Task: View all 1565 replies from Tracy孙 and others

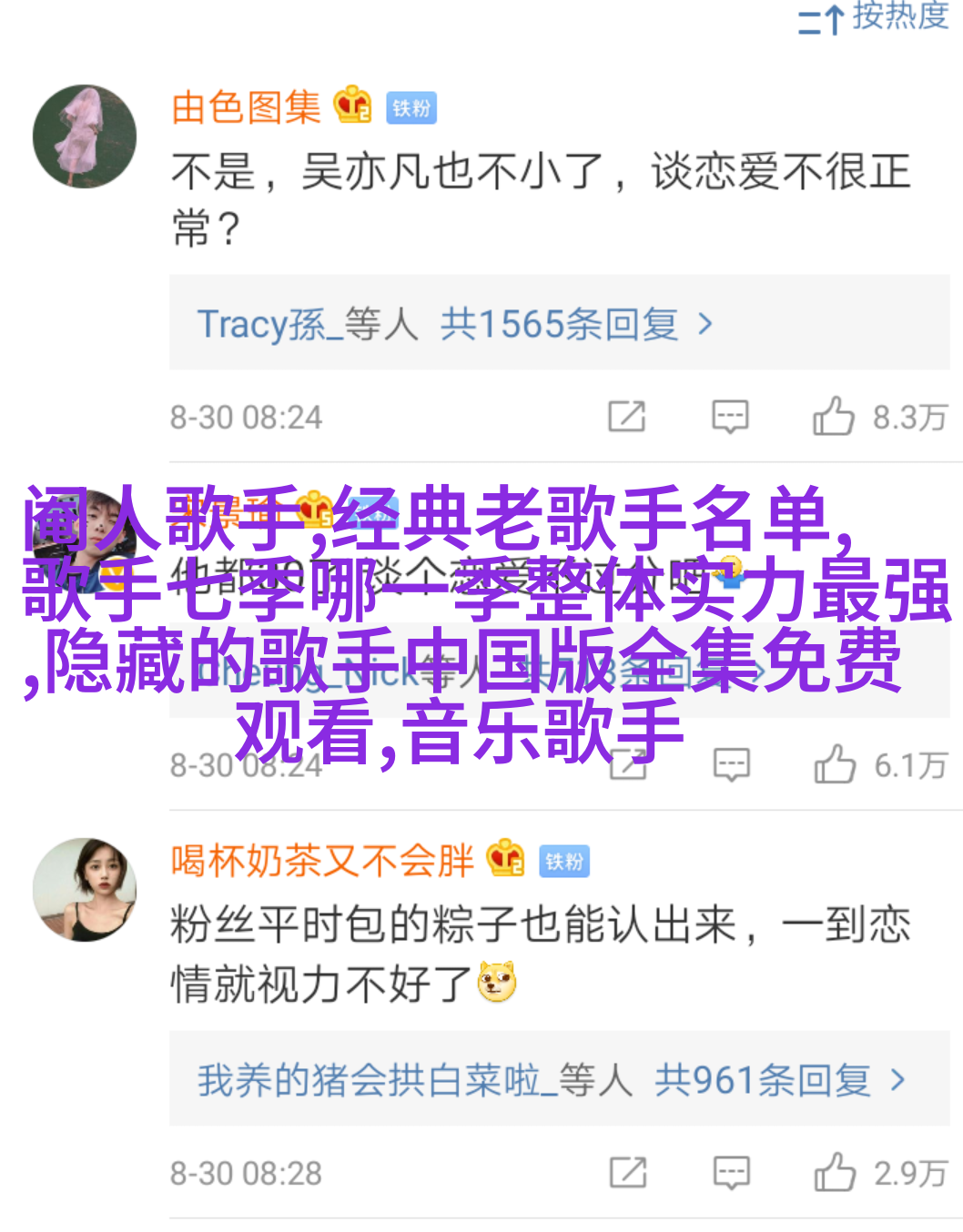Action: click(x=455, y=325)
